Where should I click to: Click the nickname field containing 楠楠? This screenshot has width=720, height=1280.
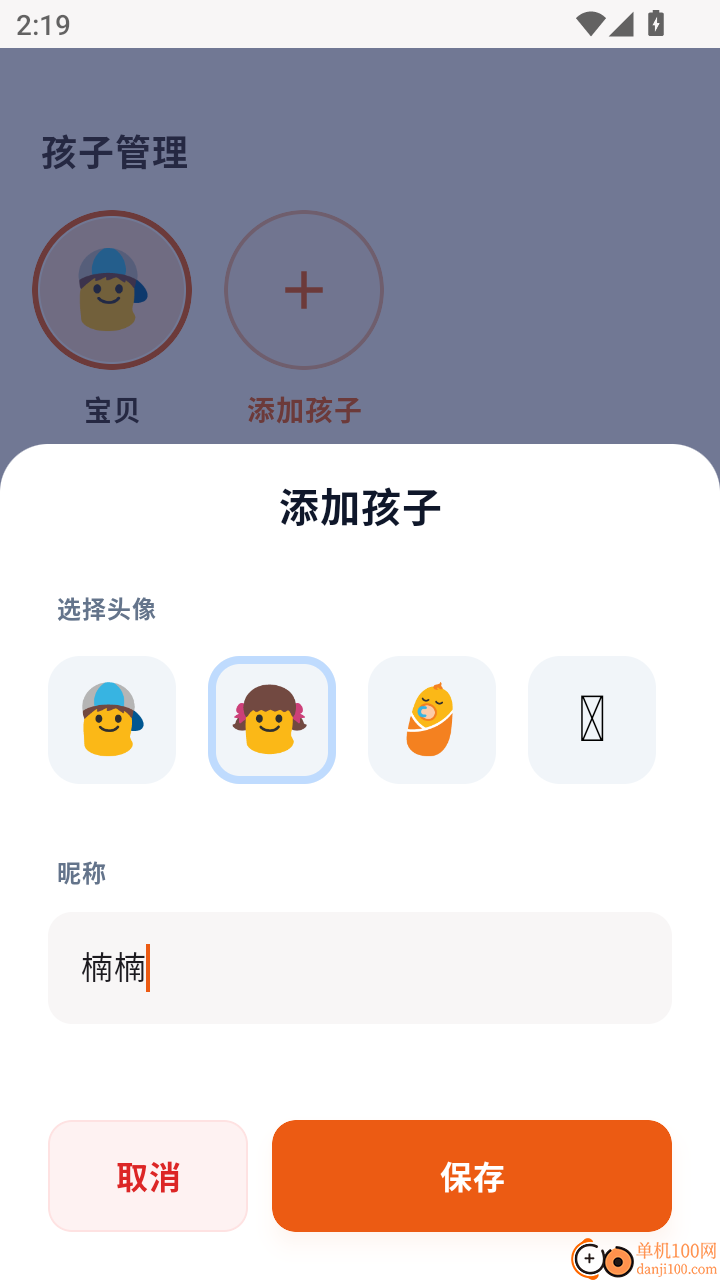[359, 967]
